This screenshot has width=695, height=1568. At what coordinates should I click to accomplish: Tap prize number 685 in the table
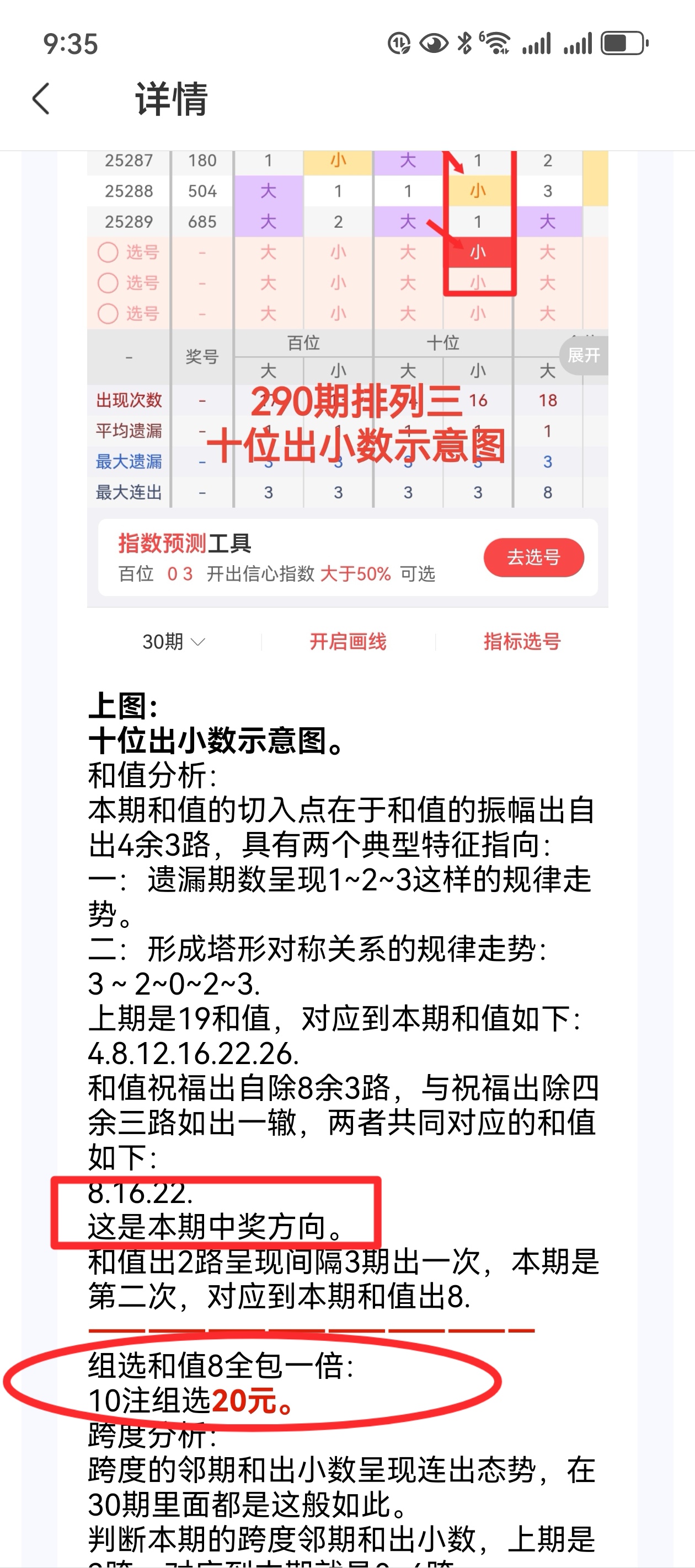204,222
